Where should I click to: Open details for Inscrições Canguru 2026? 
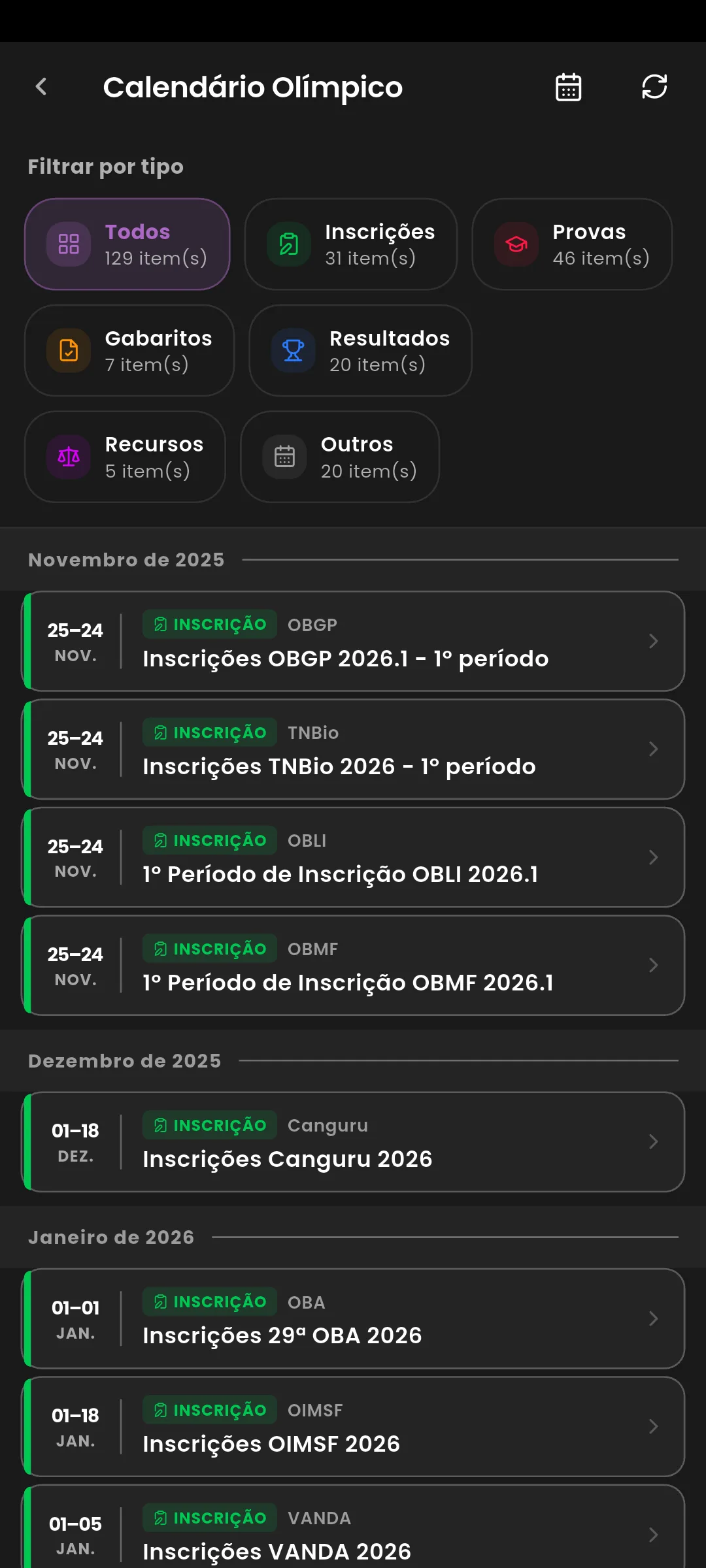point(353,1141)
